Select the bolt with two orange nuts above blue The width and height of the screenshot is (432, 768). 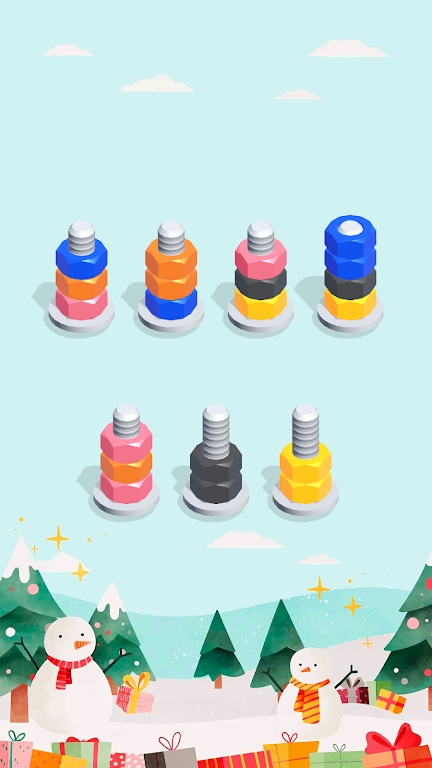click(x=171, y=277)
